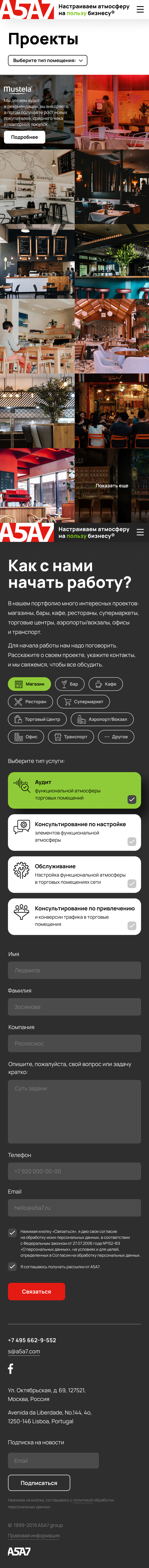The image size is (149, 1568).
Task: Select the 'Кафе' chip
Action: pos(106,684)
